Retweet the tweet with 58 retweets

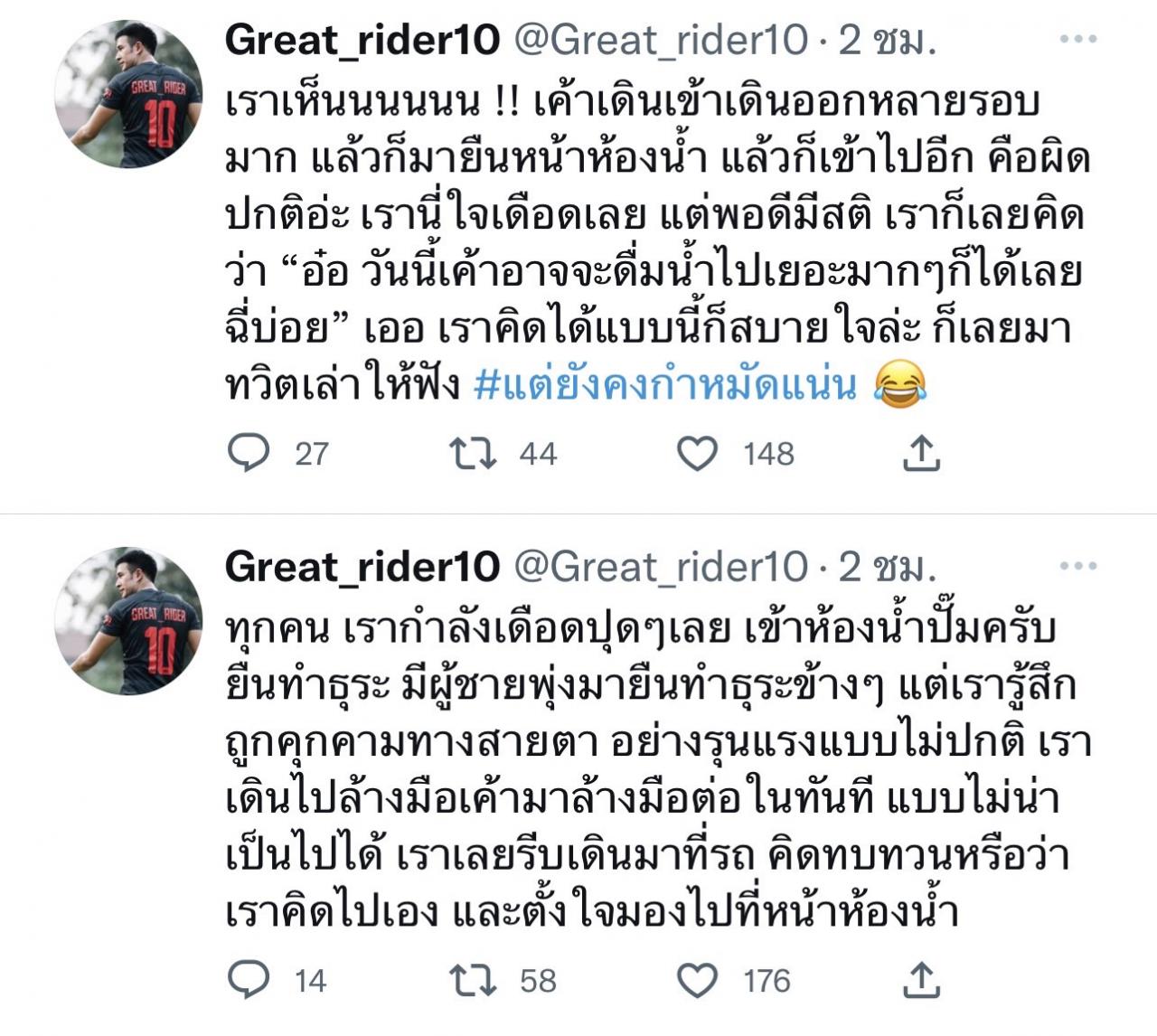[x=474, y=980]
